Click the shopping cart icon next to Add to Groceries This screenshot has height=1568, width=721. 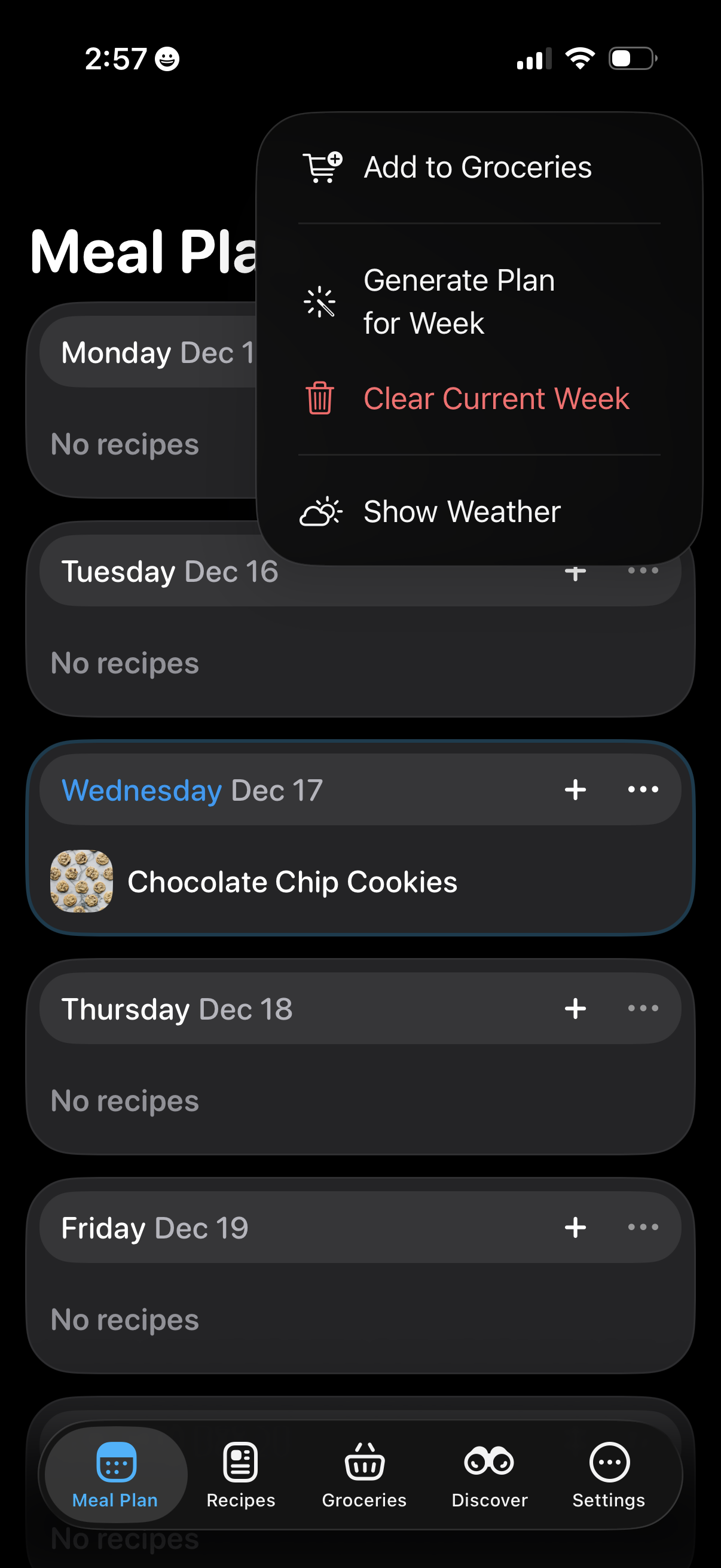(321, 167)
